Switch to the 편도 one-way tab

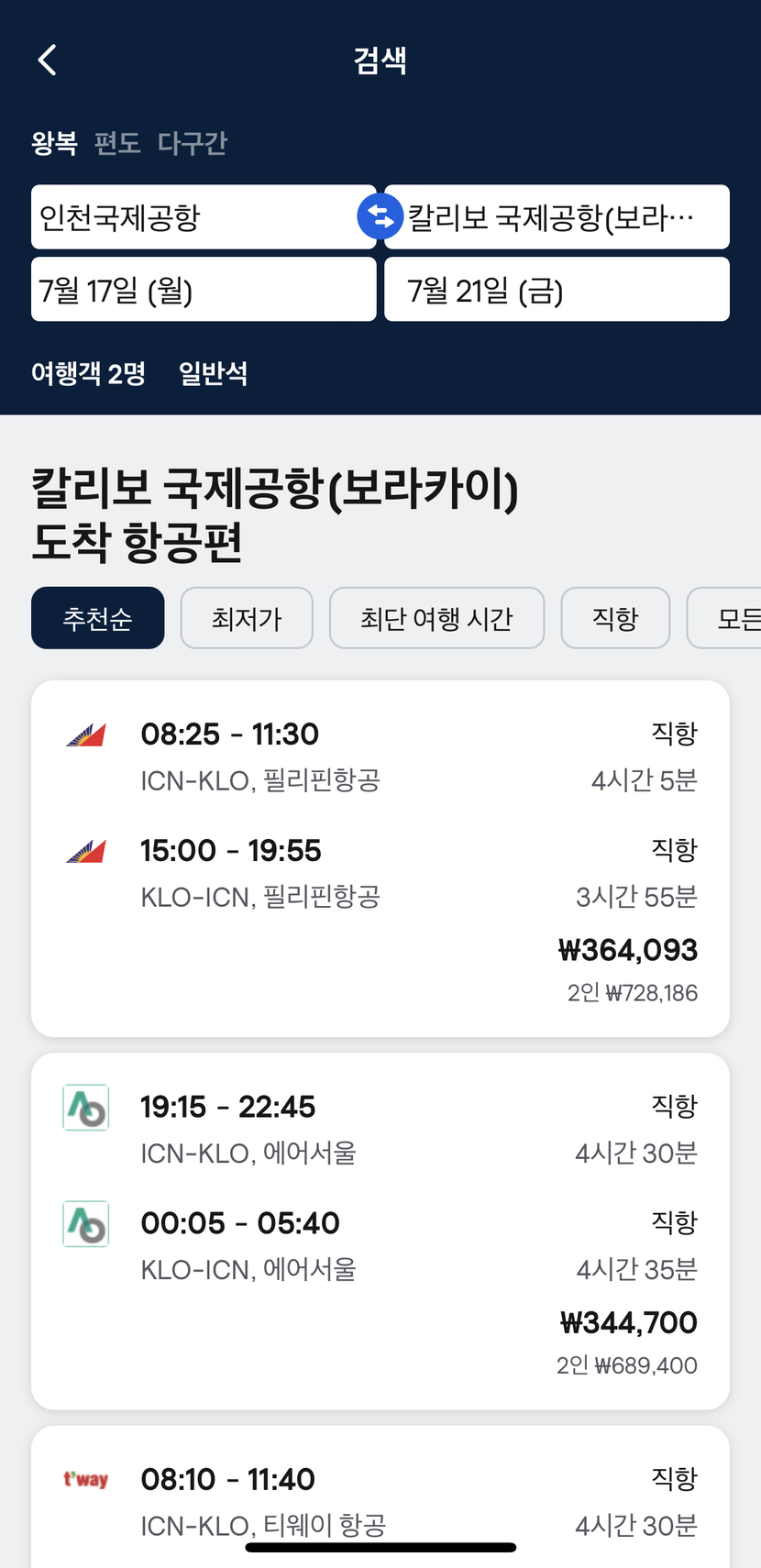point(117,143)
